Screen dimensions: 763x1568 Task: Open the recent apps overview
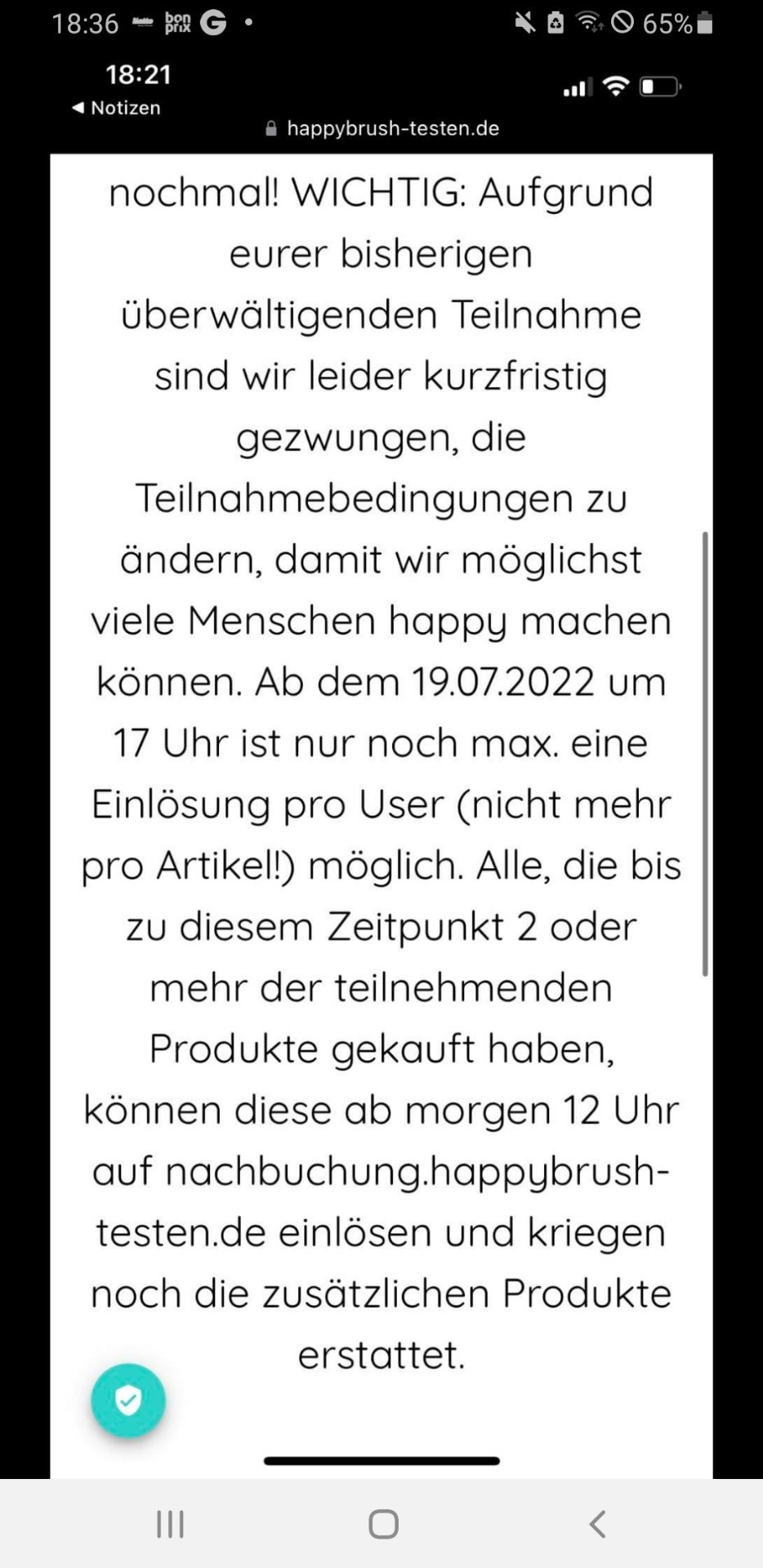tap(170, 1524)
